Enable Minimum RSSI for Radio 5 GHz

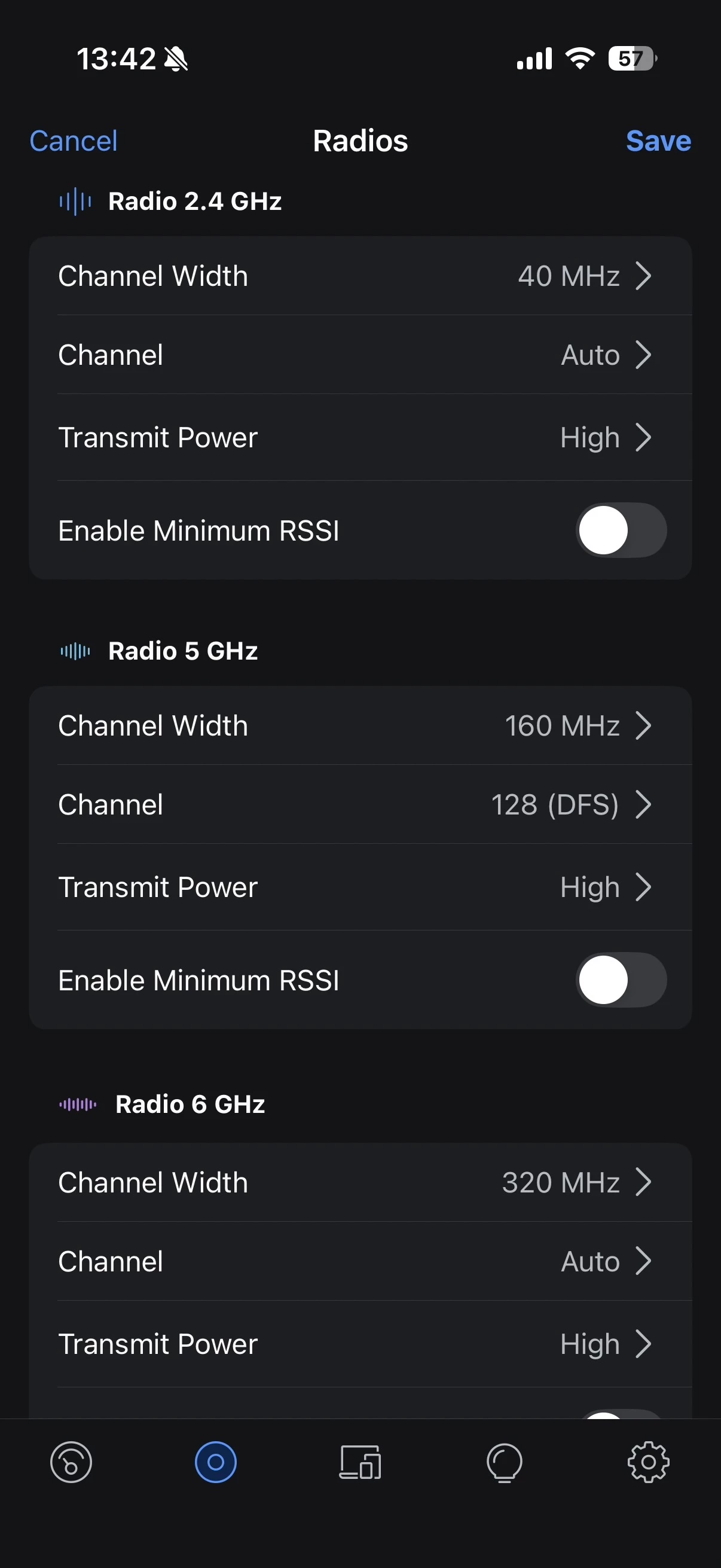pyautogui.click(x=621, y=980)
